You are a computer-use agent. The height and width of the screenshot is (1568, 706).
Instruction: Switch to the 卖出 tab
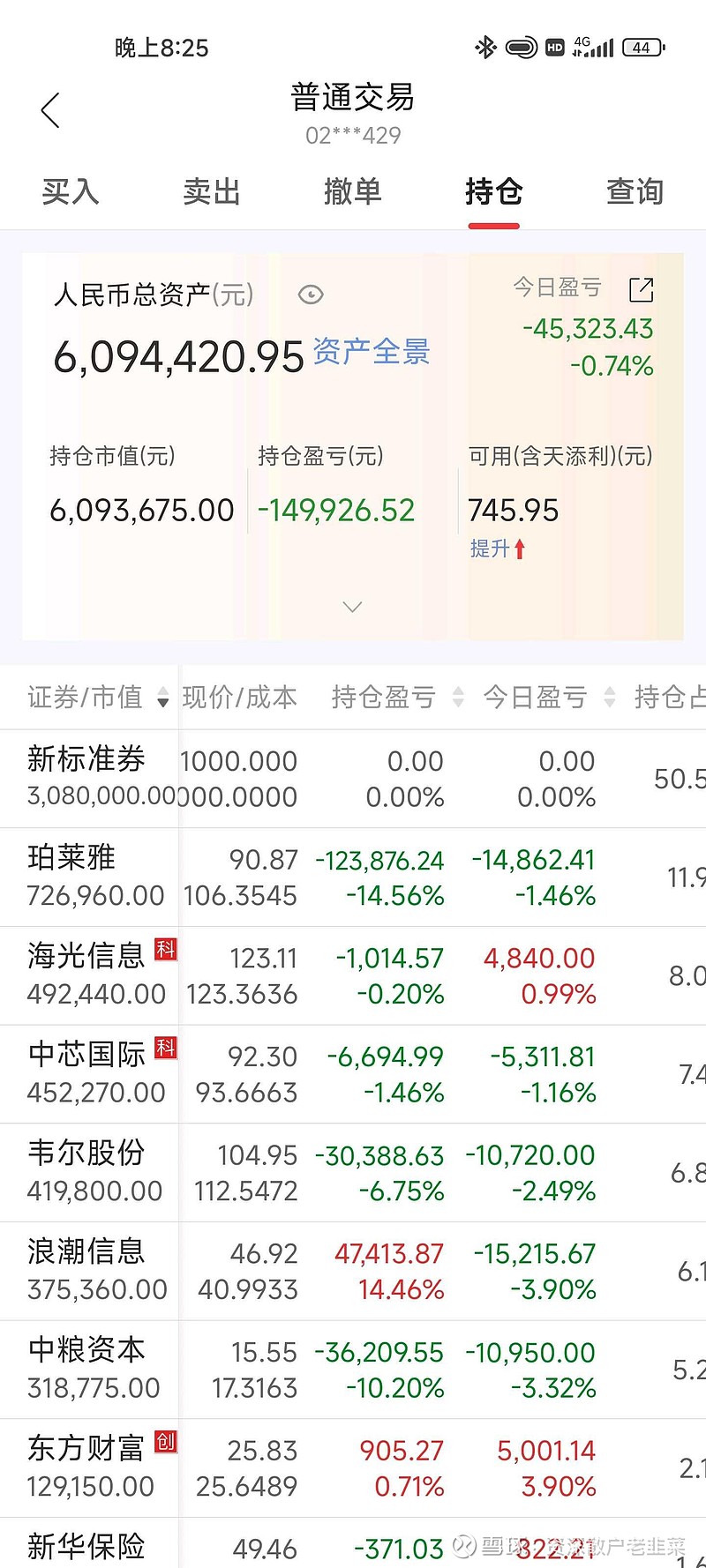point(210,192)
